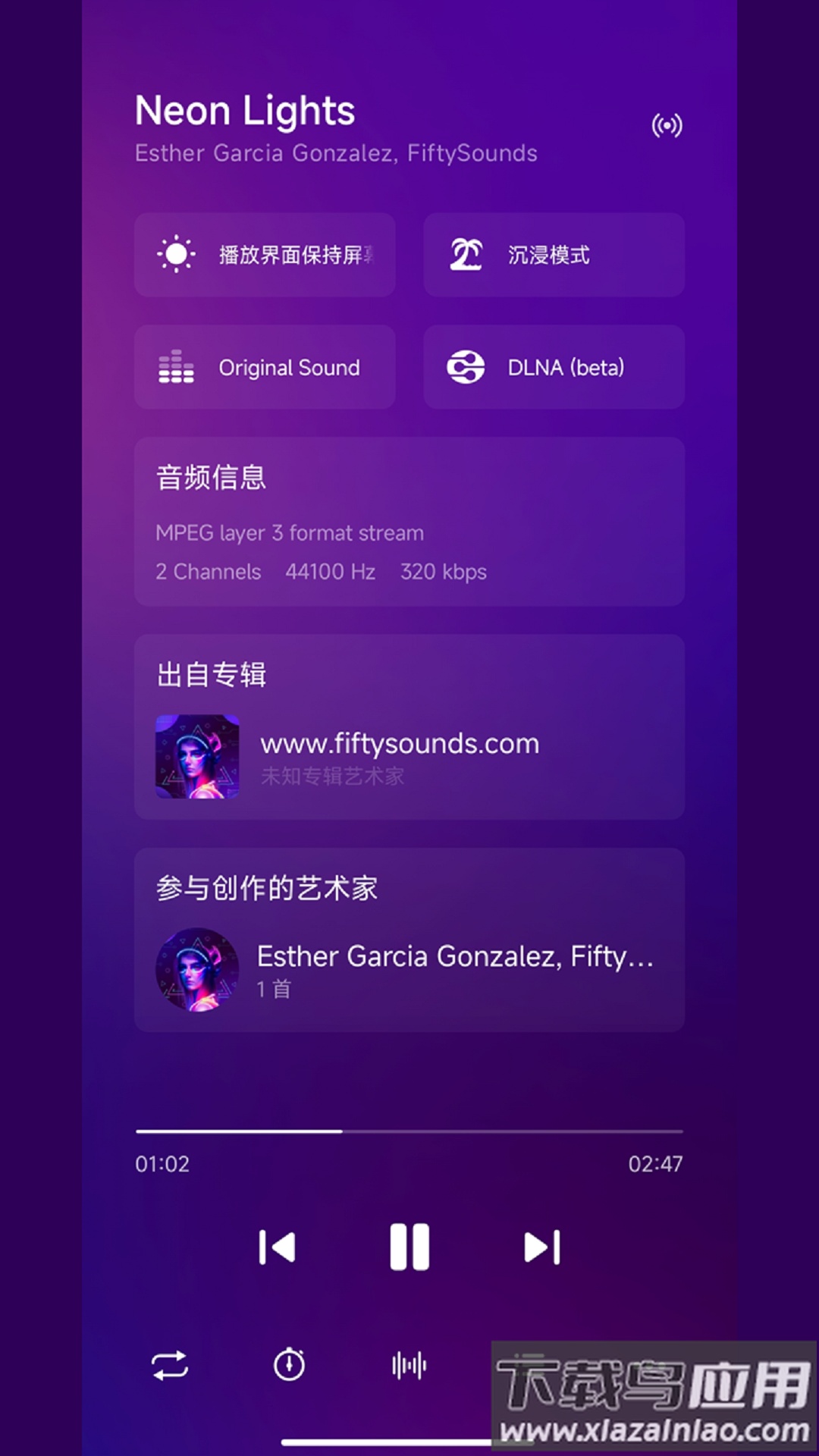Tap the broadcast/cast icon near the title
819x1456 pixels.
(666, 124)
